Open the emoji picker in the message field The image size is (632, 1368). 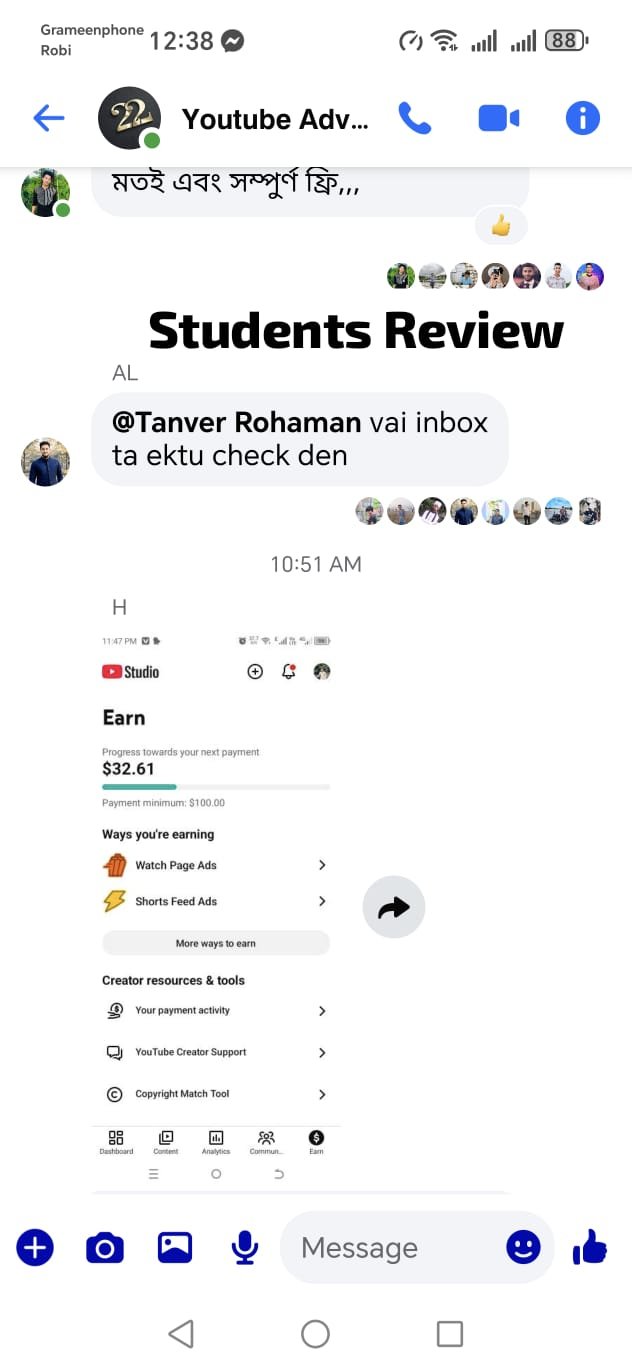pos(524,1247)
